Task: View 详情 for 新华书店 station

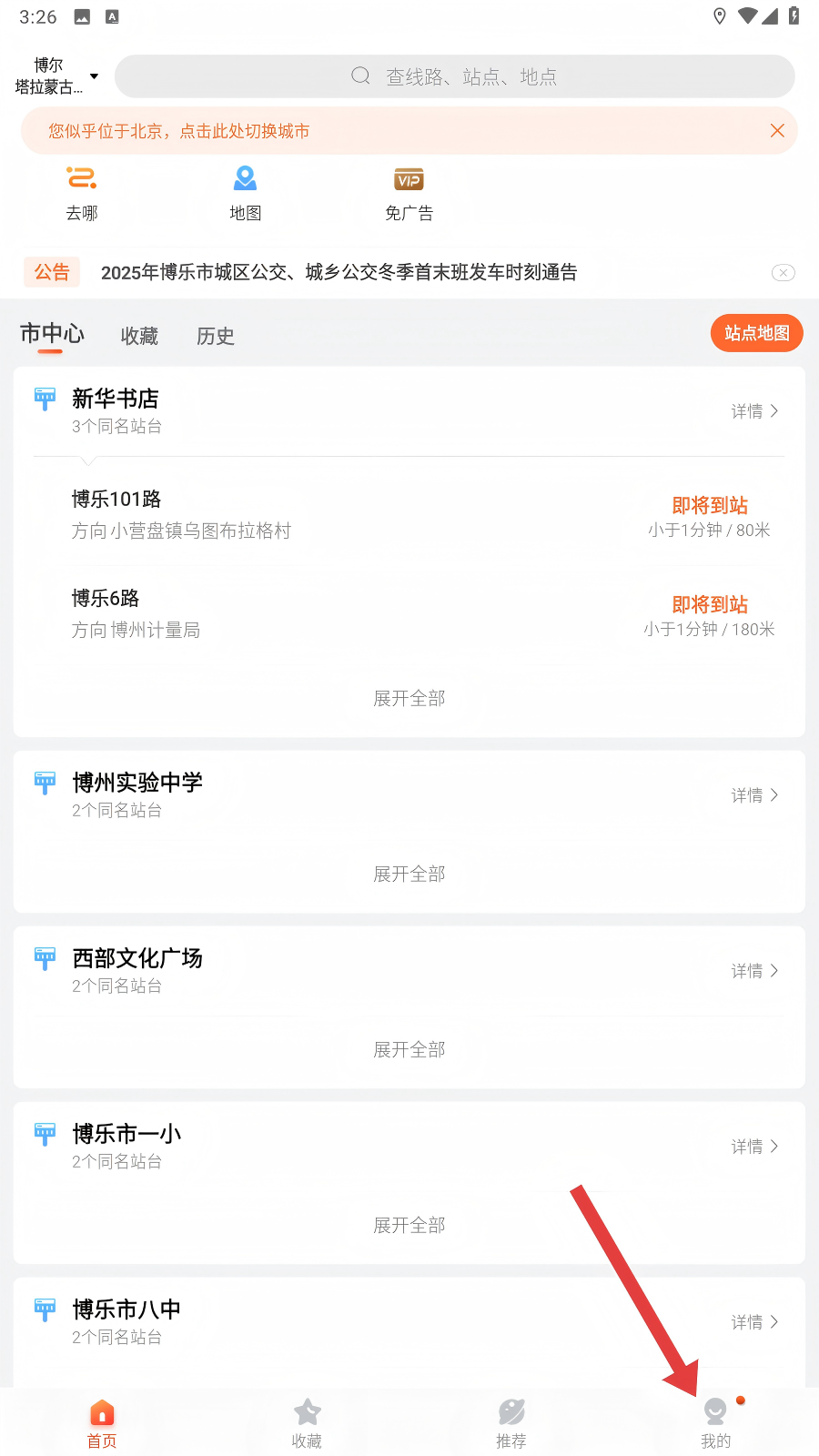Action: pyautogui.click(x=754, y=411)
